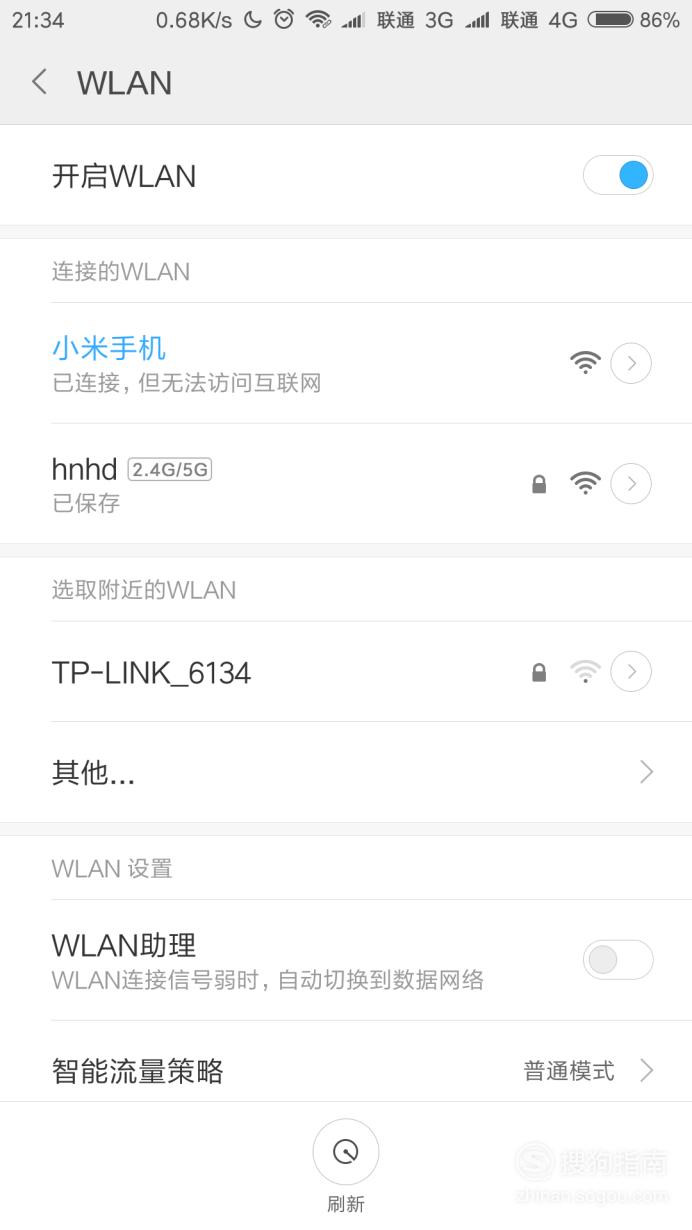The width and height of the screenshot is (692, 1230).
Task: Go back from WLAN settings
Action: [x=39, y=82]
